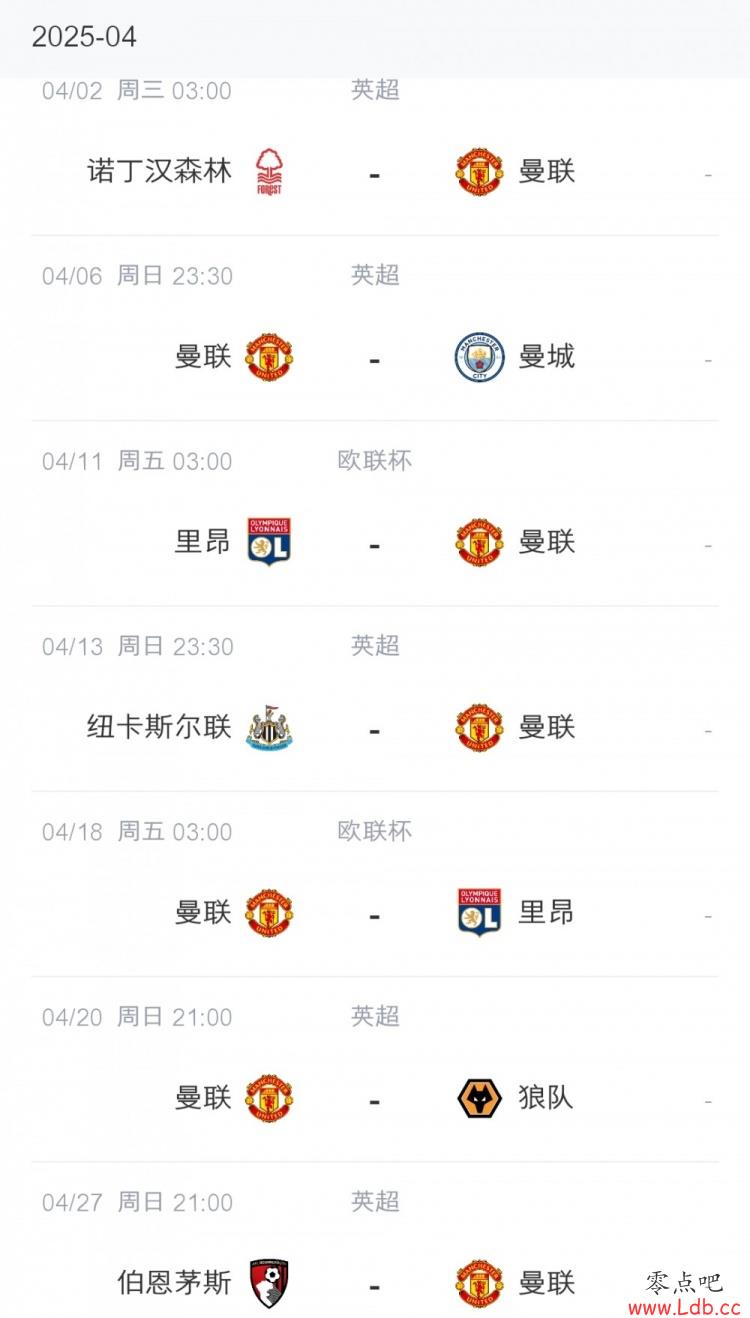Open the 纽卡斯尔联 vs 曼联 match on 04/13
Screen dimensions: 750x1318
(375, 699)
